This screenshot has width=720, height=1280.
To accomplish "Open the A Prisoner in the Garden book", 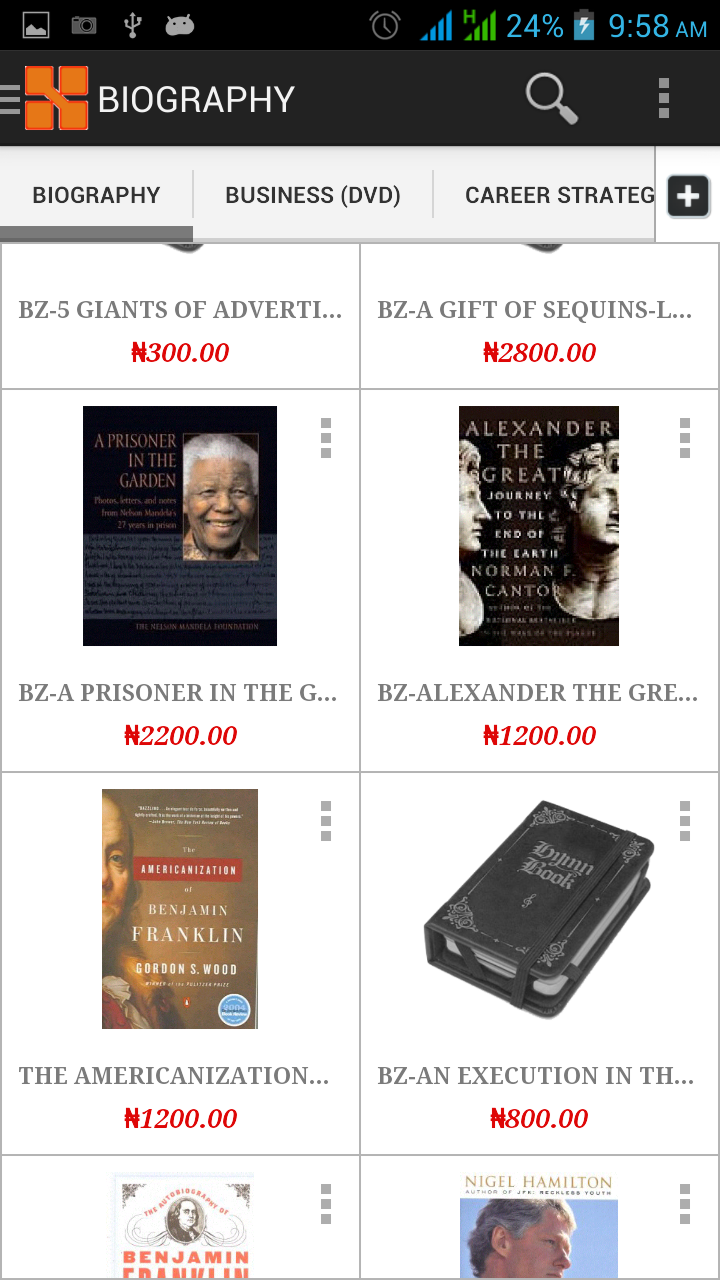I will coord(180,526).
